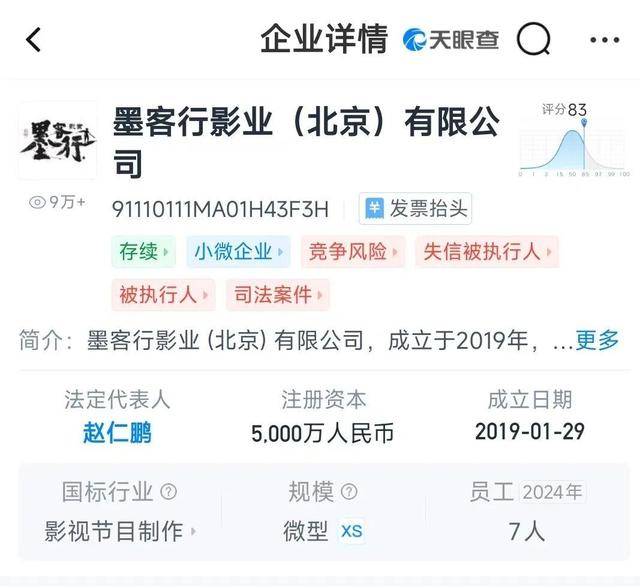Open the 评分 83 score chart
This screenshot has width=640, height=588.
(573, 140)
